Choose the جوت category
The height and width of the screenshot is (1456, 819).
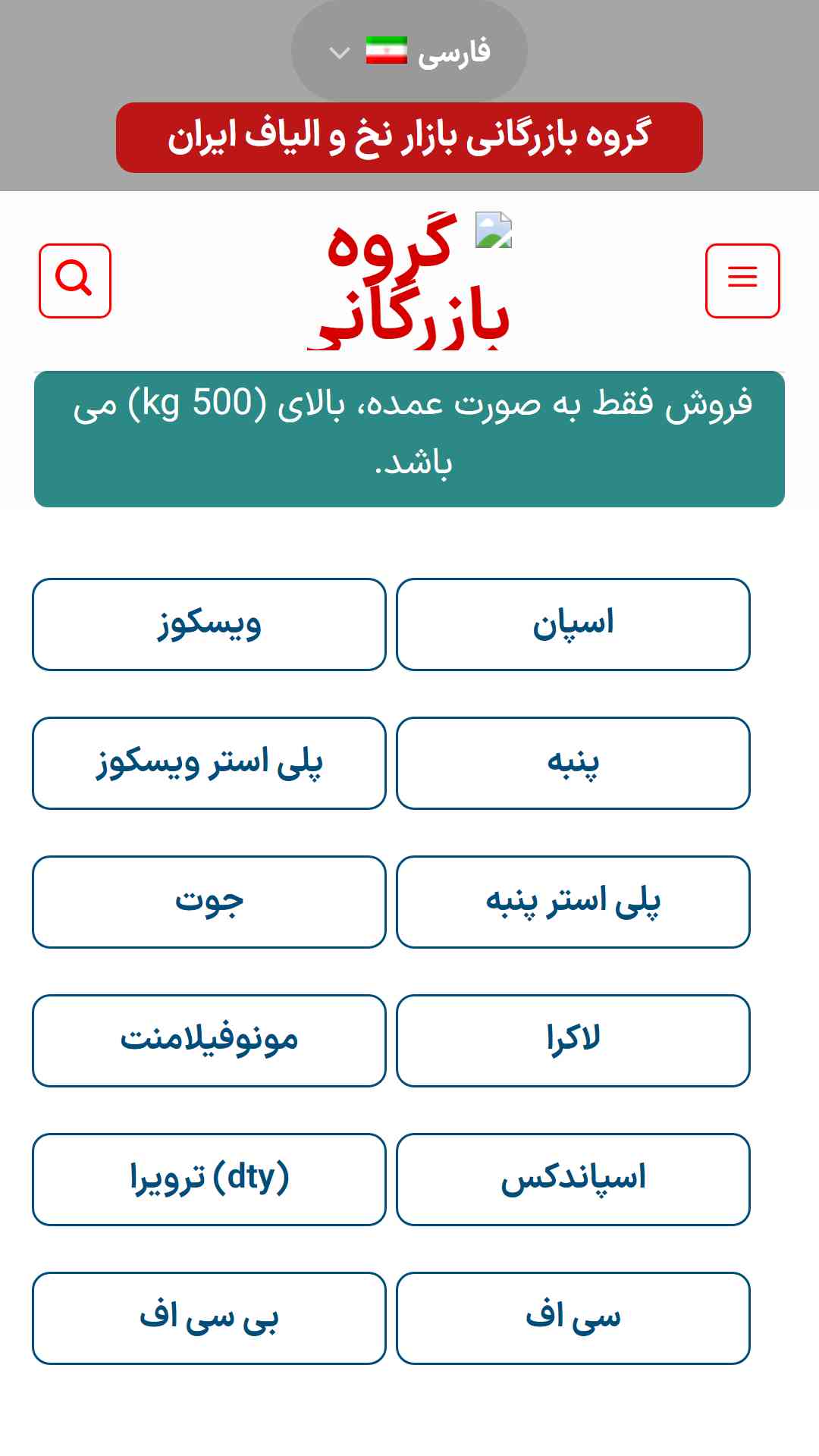[209, 902]
